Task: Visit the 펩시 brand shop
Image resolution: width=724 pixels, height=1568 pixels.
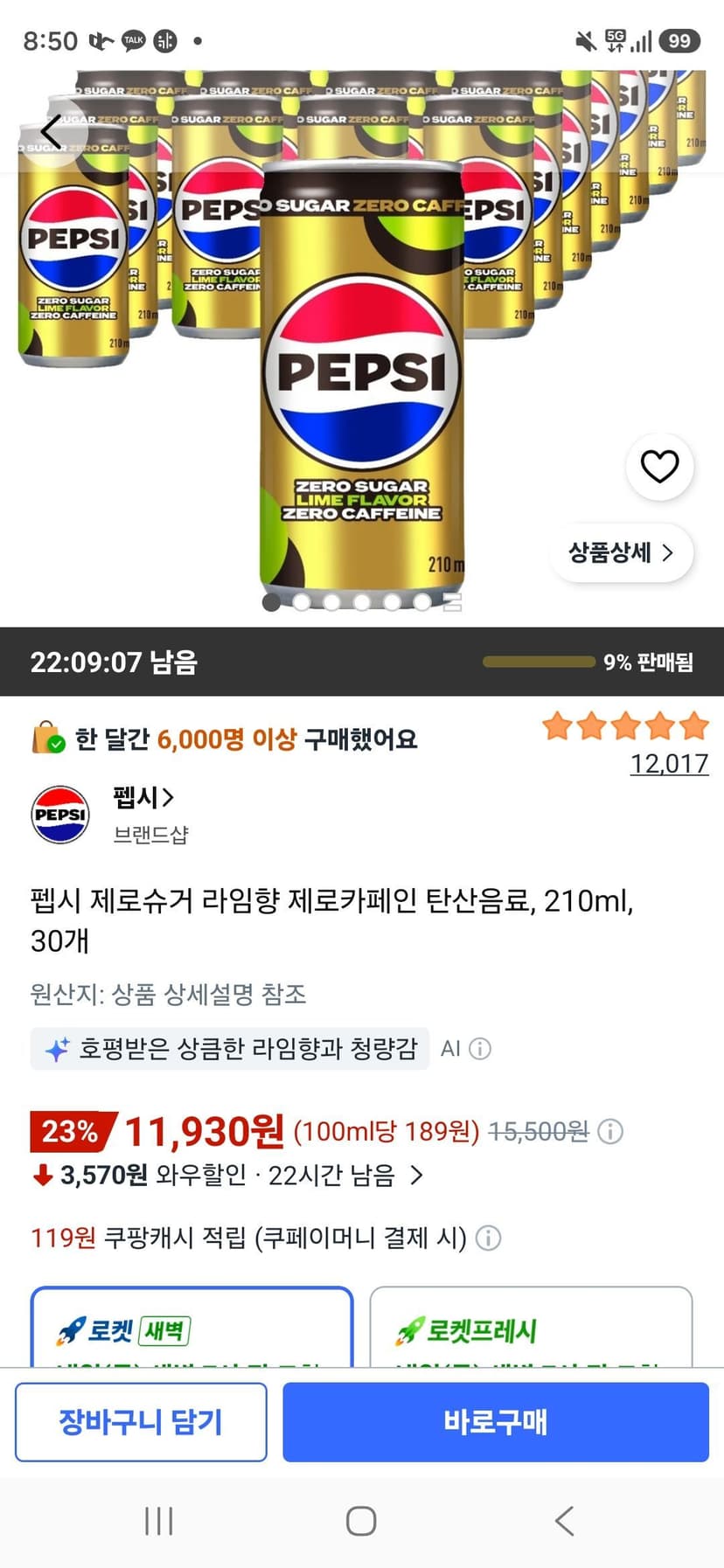Action: click(143, 797)
